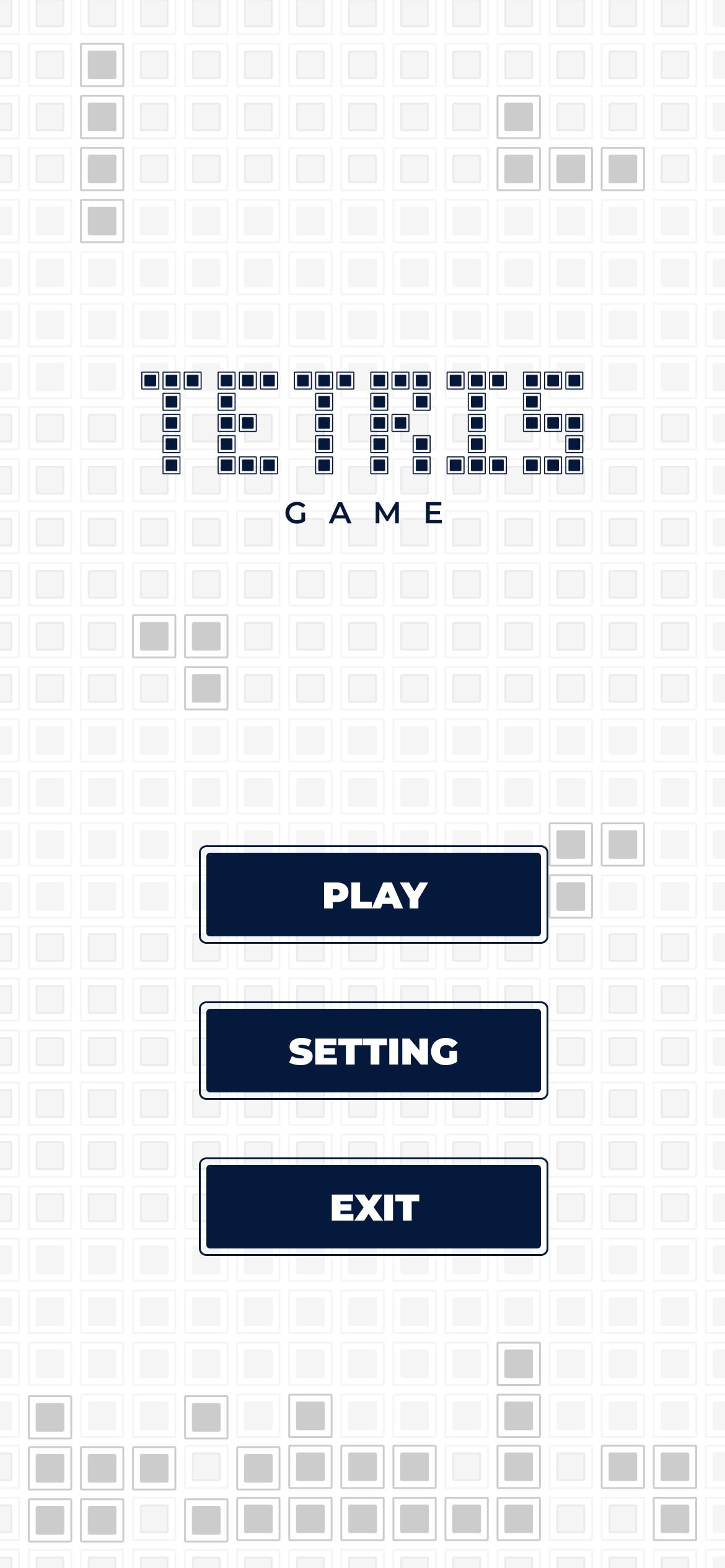The height and width of the screenshot is (1568, 725).
Task: Open the SETTING menu
Action: click(x=374, y=1050)
